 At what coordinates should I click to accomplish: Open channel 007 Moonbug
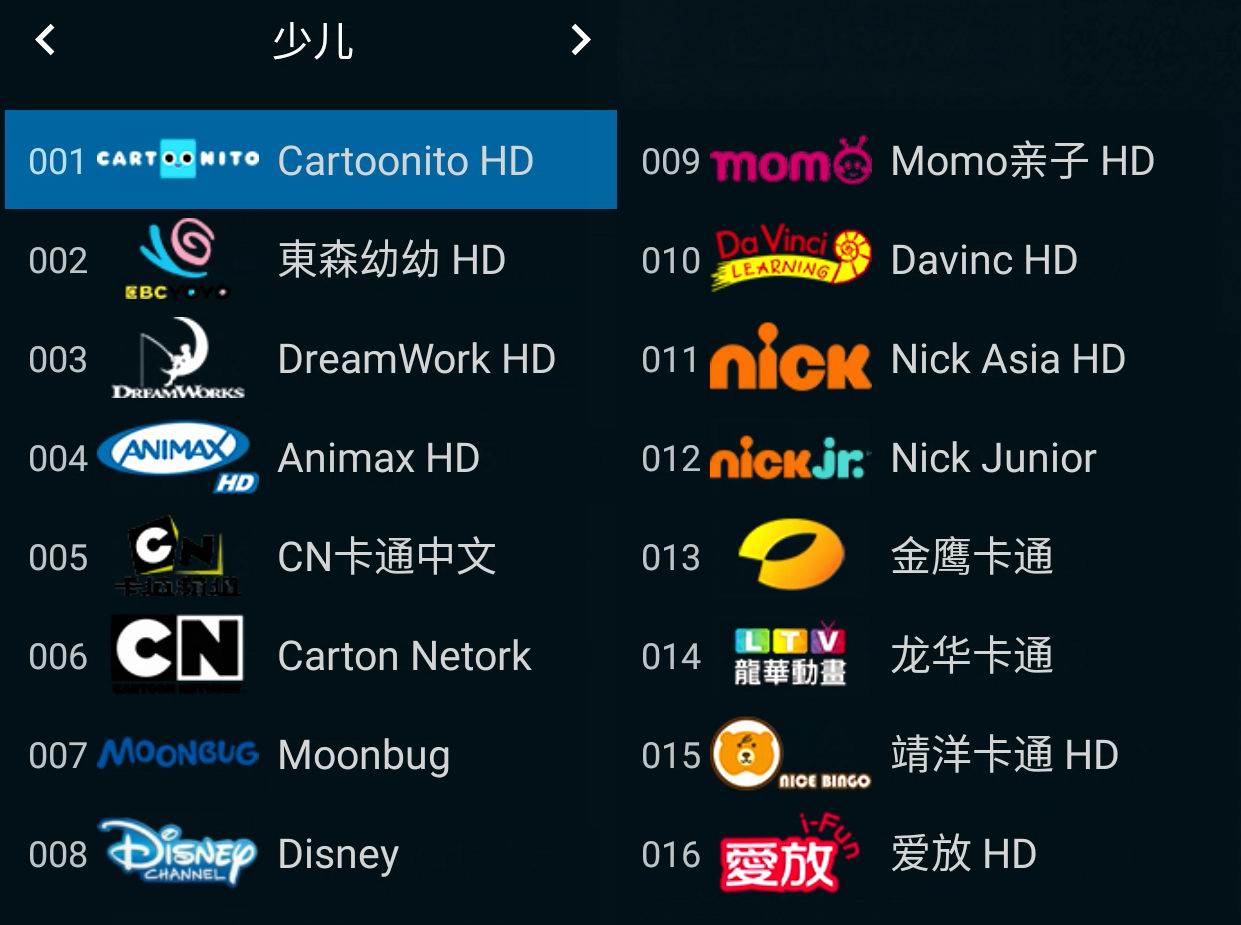point(310,755)
